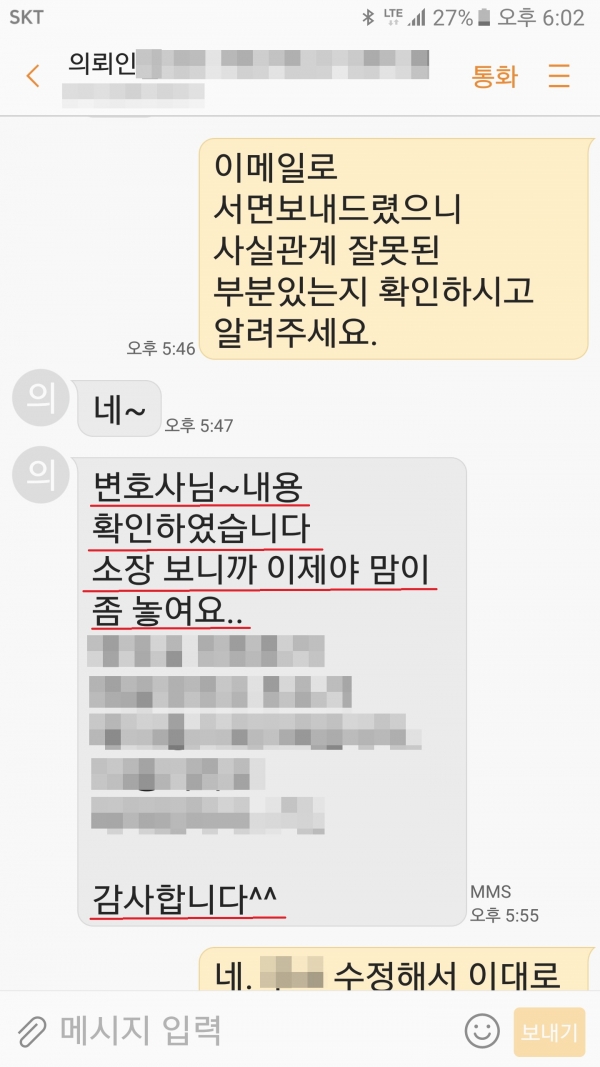Open the emoji picker
The image size is (600, 1067).
tap(482, 1031)
